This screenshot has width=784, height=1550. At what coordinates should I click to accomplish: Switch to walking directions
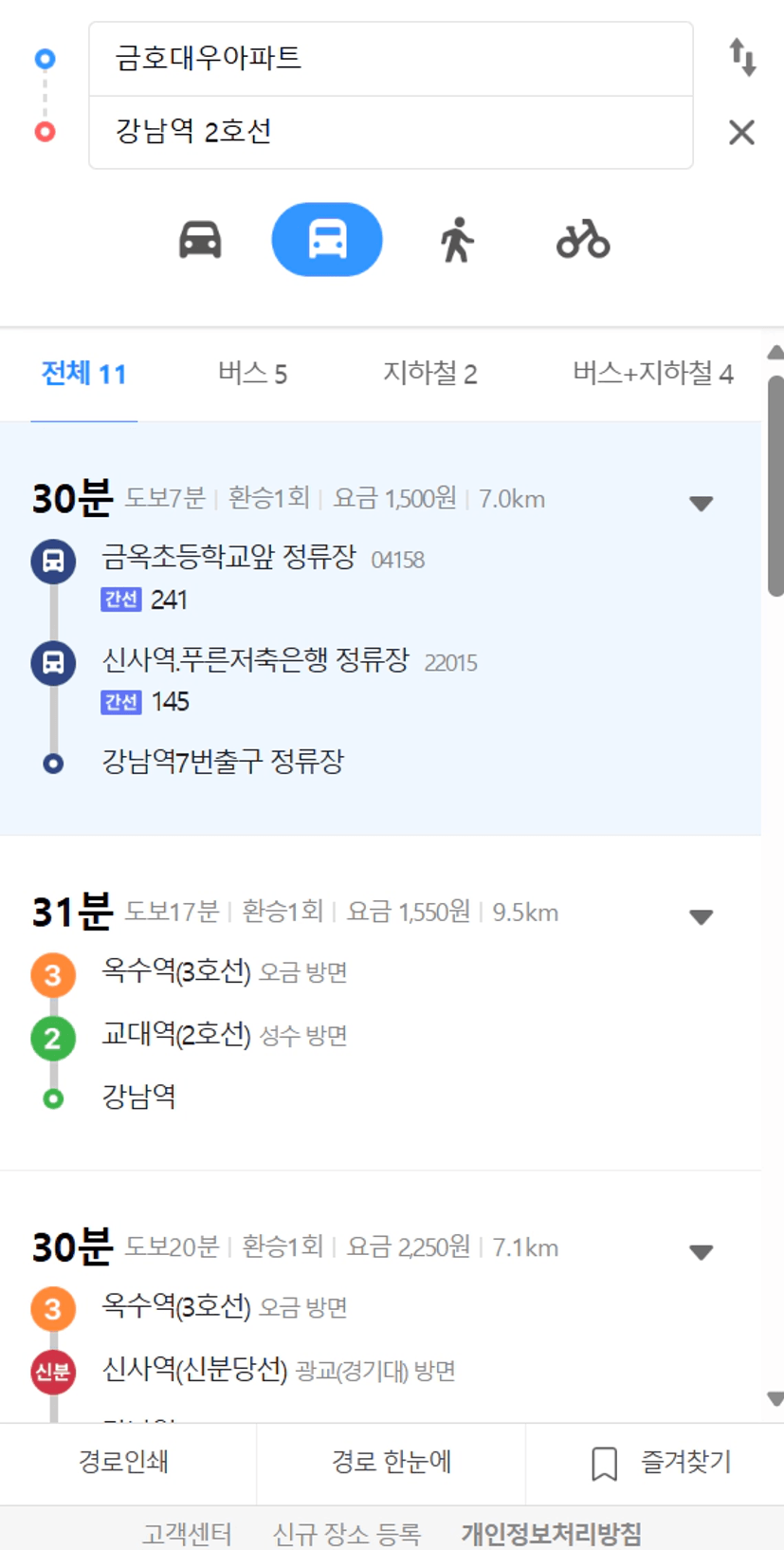(x=457, y=240)
